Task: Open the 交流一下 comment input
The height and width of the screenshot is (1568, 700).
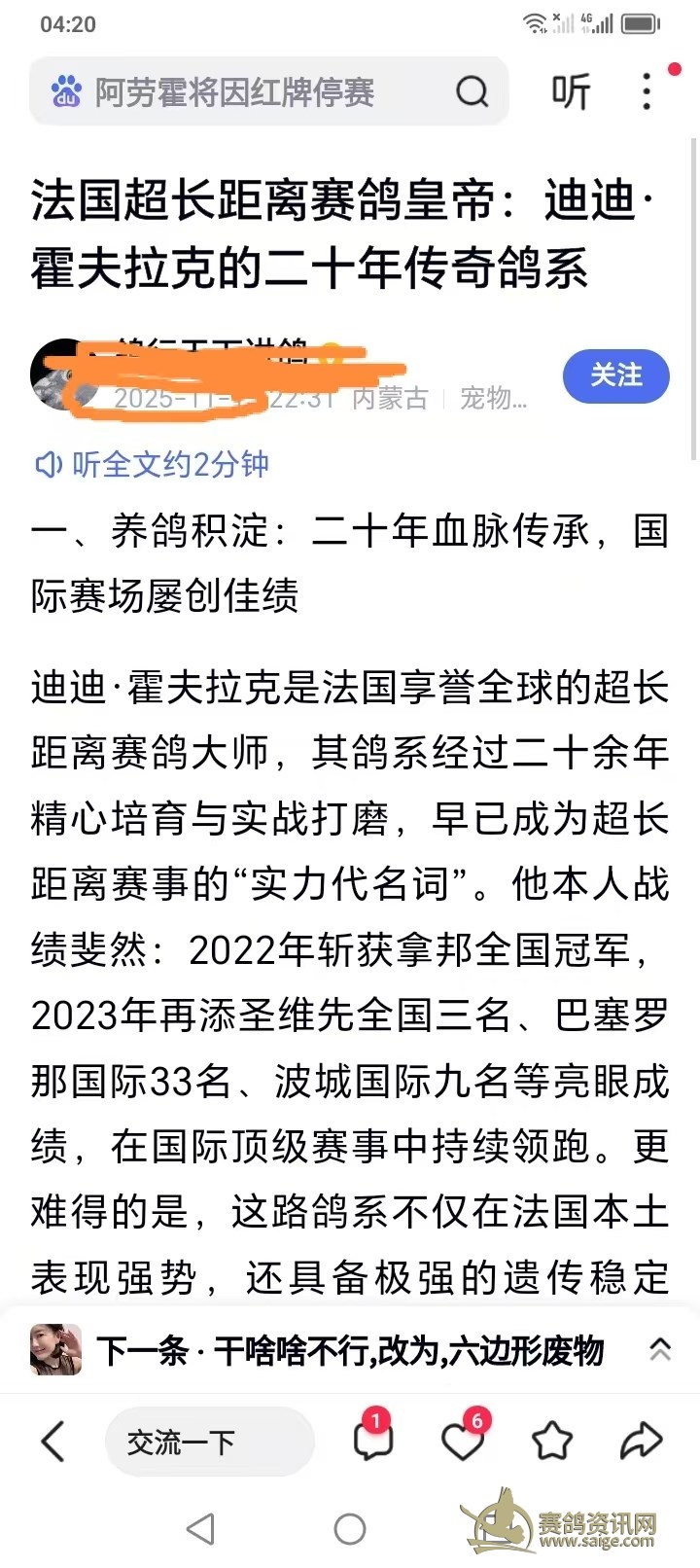Action: click(209, 1442)
